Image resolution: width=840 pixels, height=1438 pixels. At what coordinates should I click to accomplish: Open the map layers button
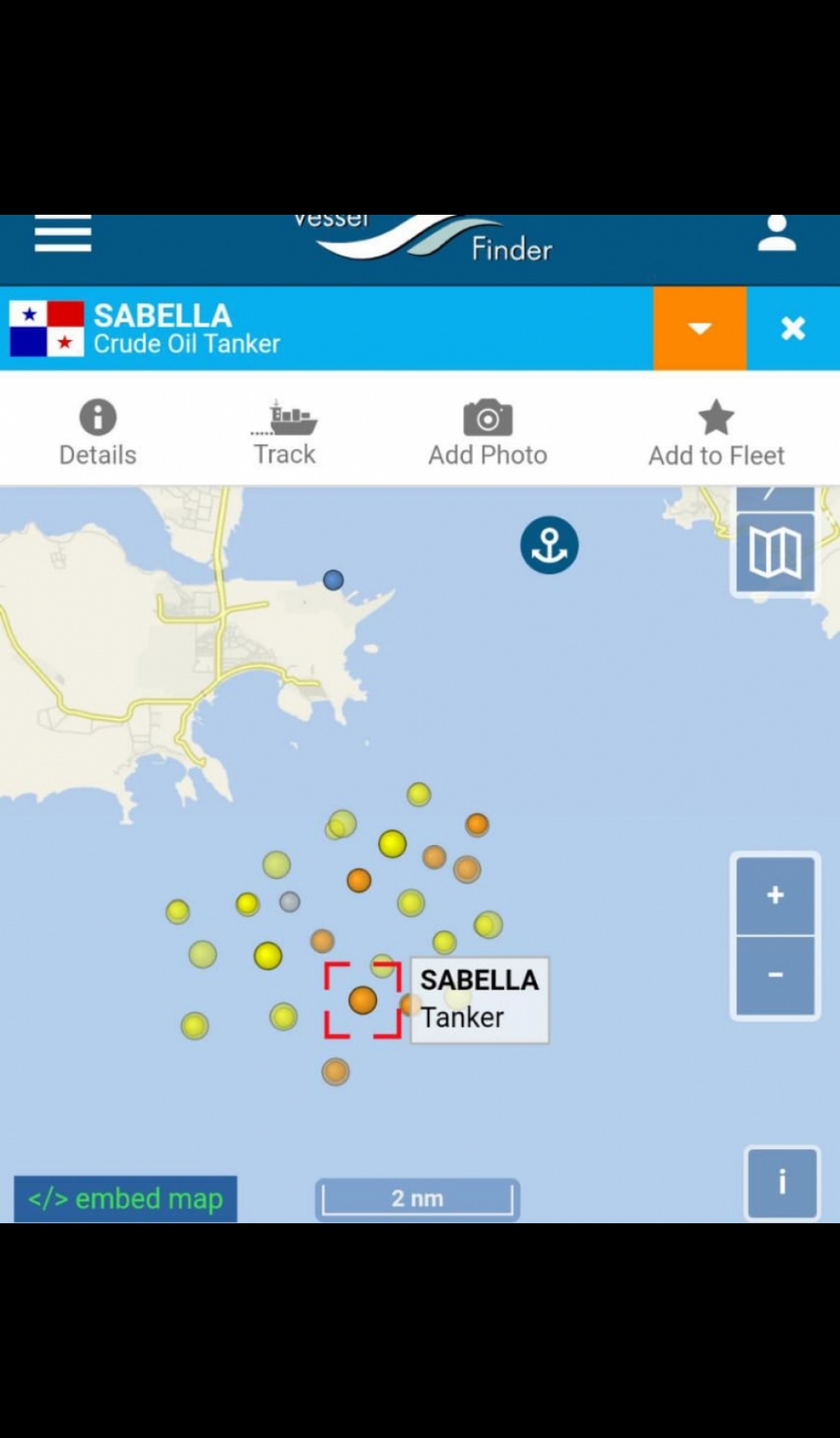point(775,553)
